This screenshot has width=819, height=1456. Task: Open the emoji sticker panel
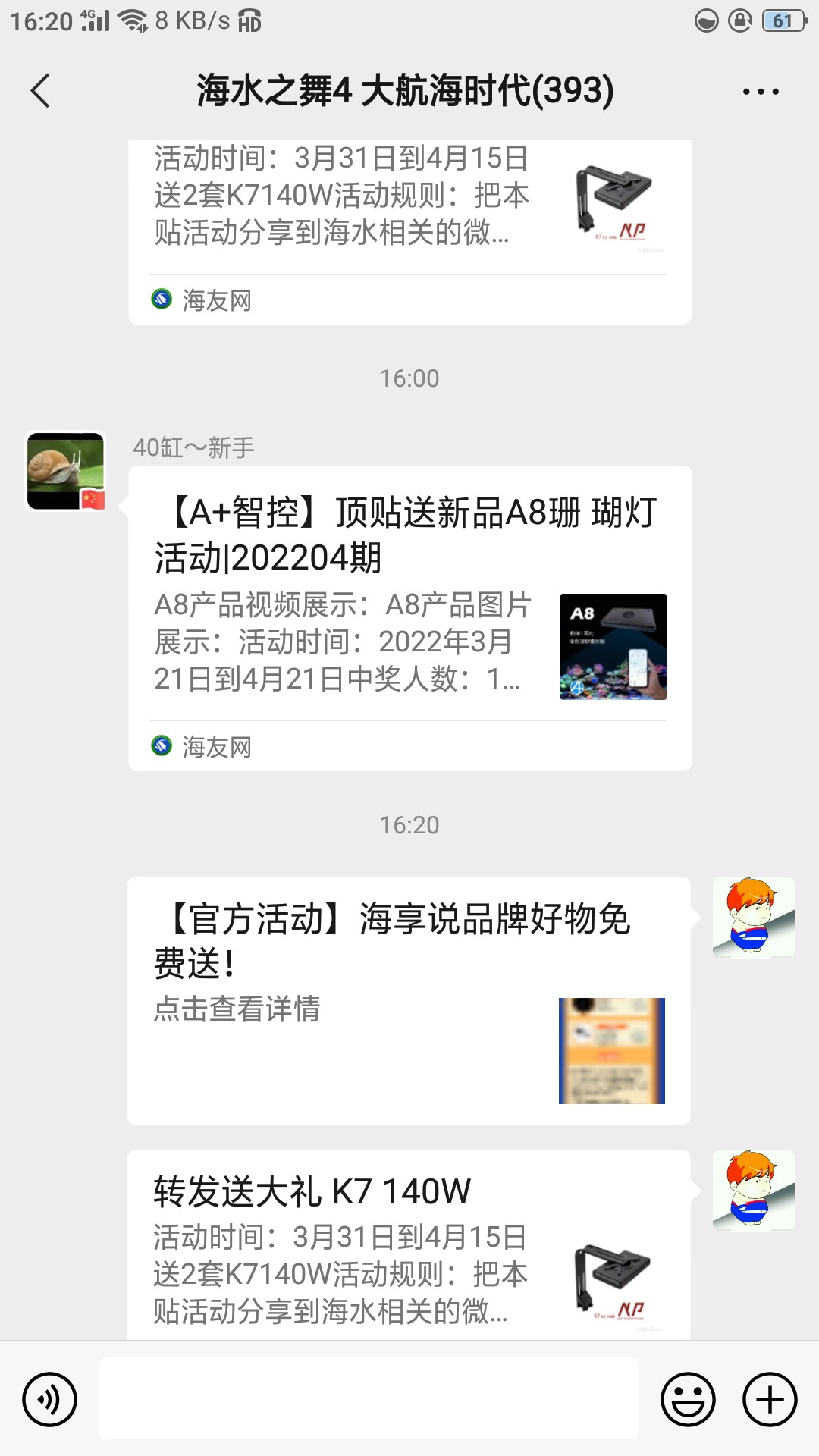[688, 1399]
